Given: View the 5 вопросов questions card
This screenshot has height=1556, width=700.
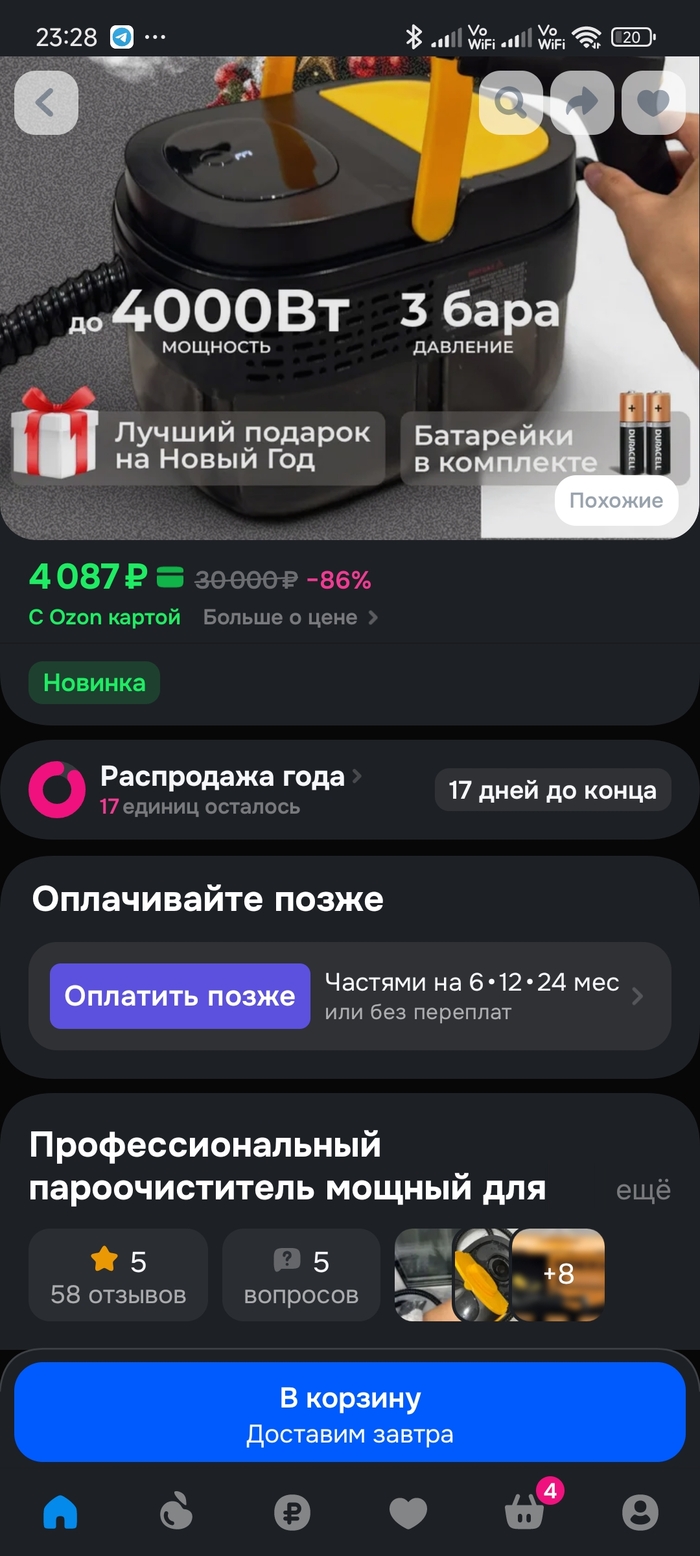Looking at the screenshot, I should [x=301, y=1276].
